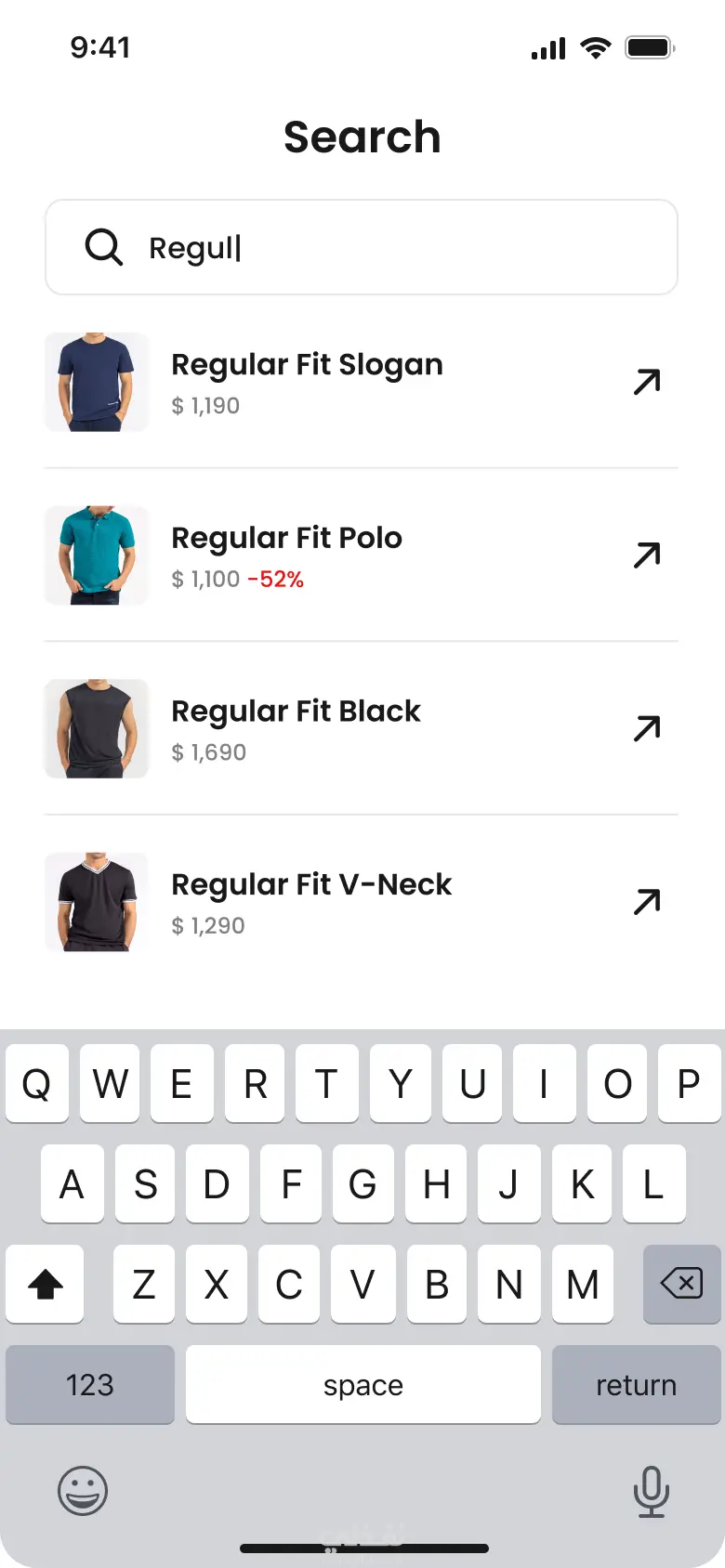Start voice dictation with the microphone
This screenshot has height=1568, width=725.
click(651, 1491)
